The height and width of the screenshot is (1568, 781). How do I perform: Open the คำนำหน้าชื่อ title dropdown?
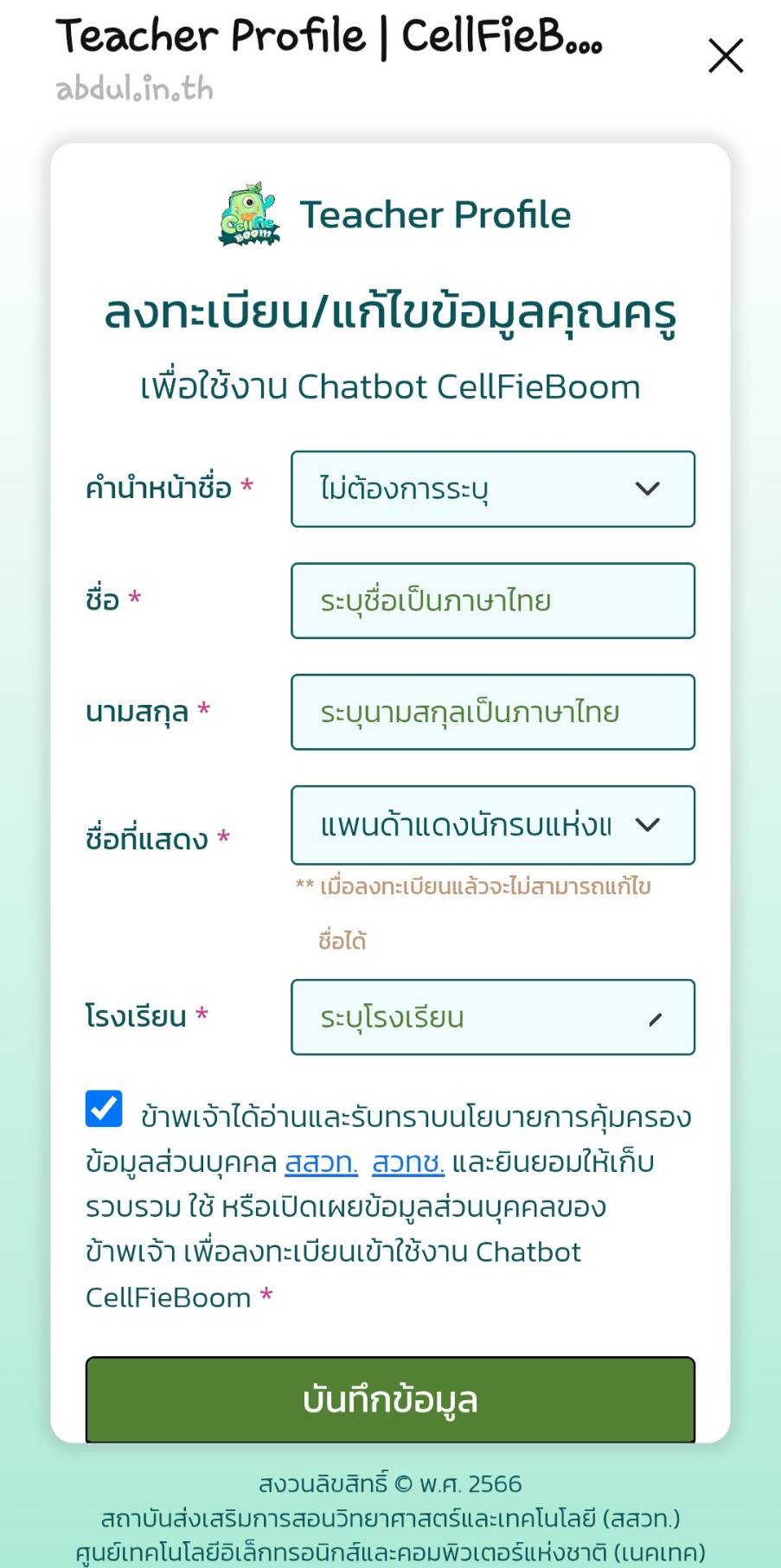tap(493, 489)
